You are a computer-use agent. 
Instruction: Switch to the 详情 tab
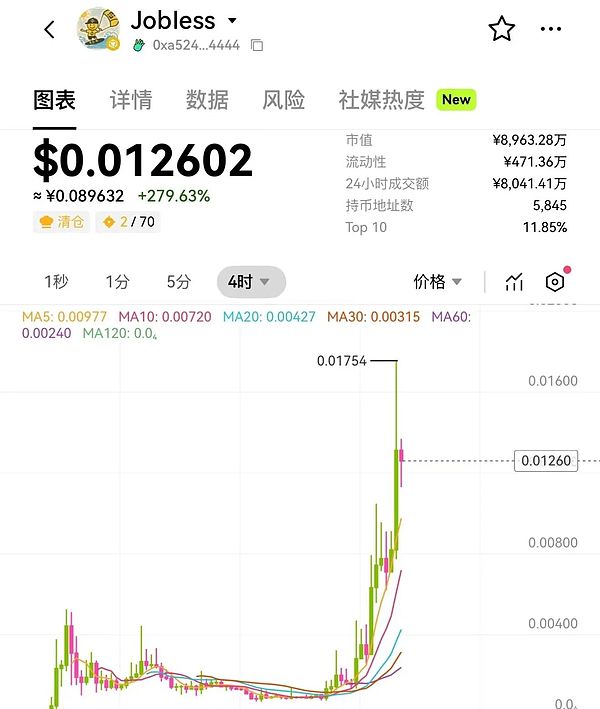point(130,100)
